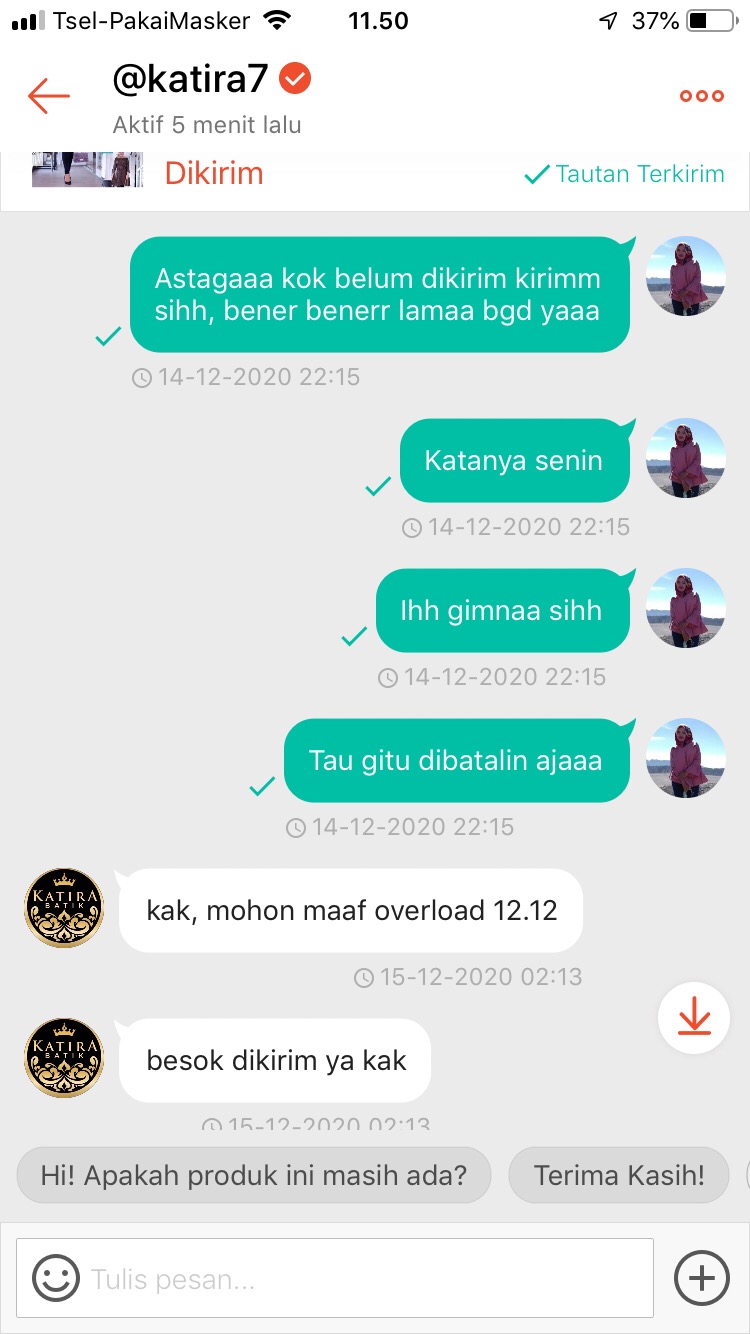
Task: Send the 'Terima Kasih!' quick reply
Action: [618, 1175]
